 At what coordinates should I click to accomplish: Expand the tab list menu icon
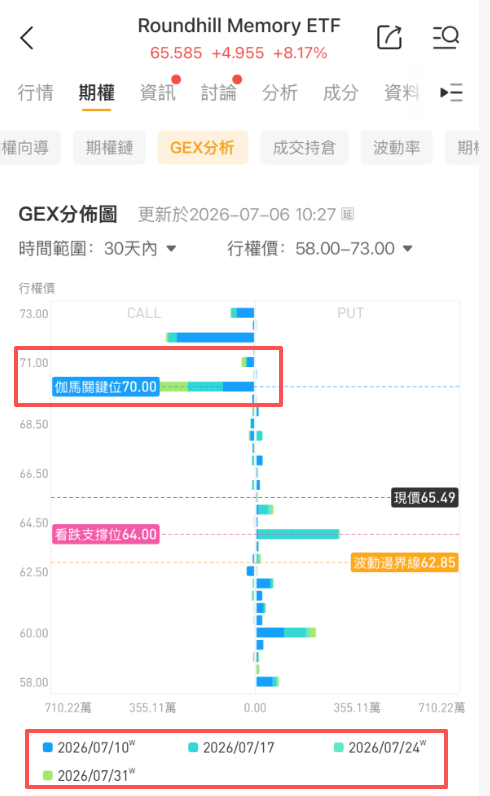pos(451,93)
